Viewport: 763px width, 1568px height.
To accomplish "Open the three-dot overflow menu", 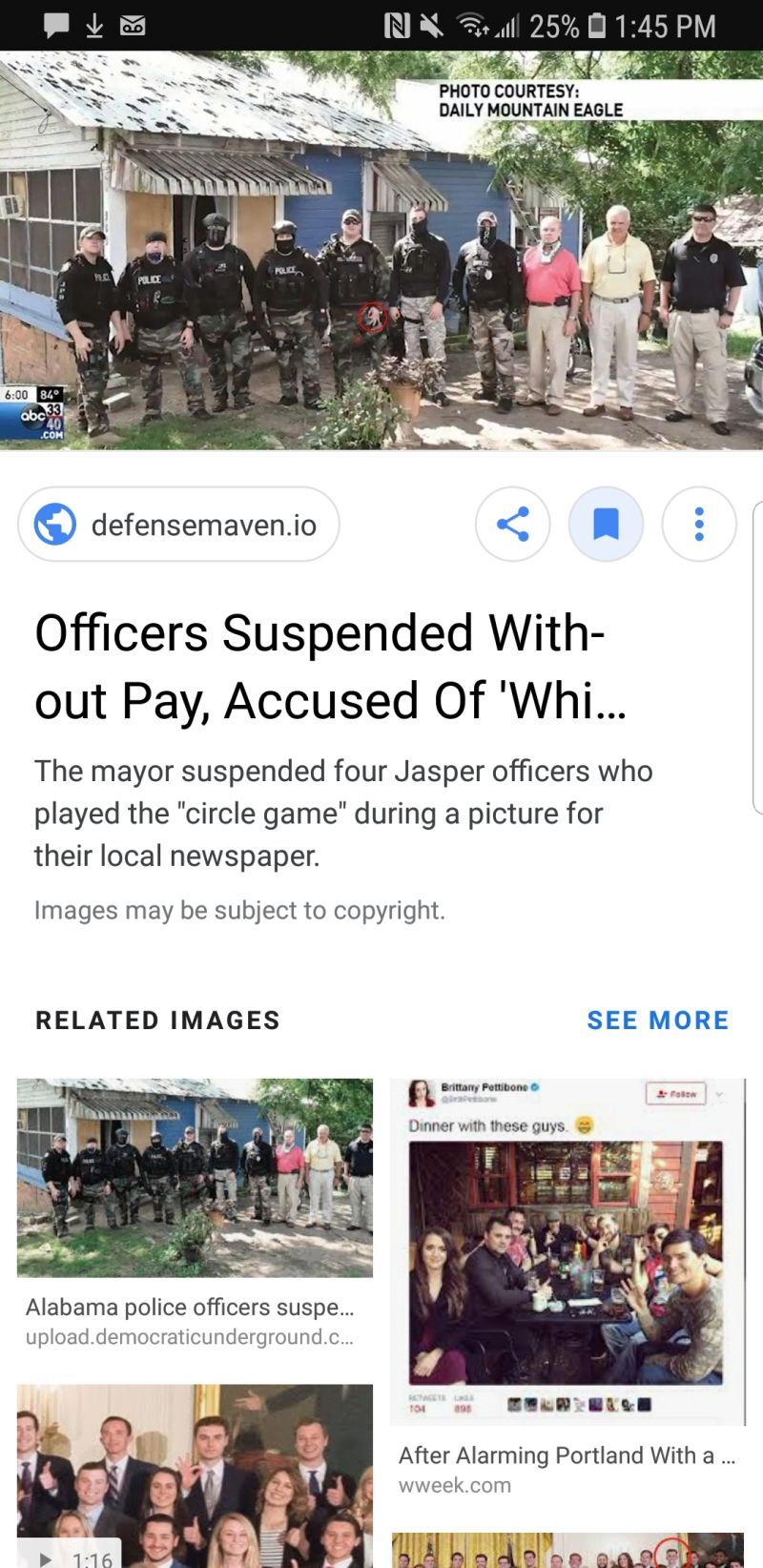I will (699, 525).
